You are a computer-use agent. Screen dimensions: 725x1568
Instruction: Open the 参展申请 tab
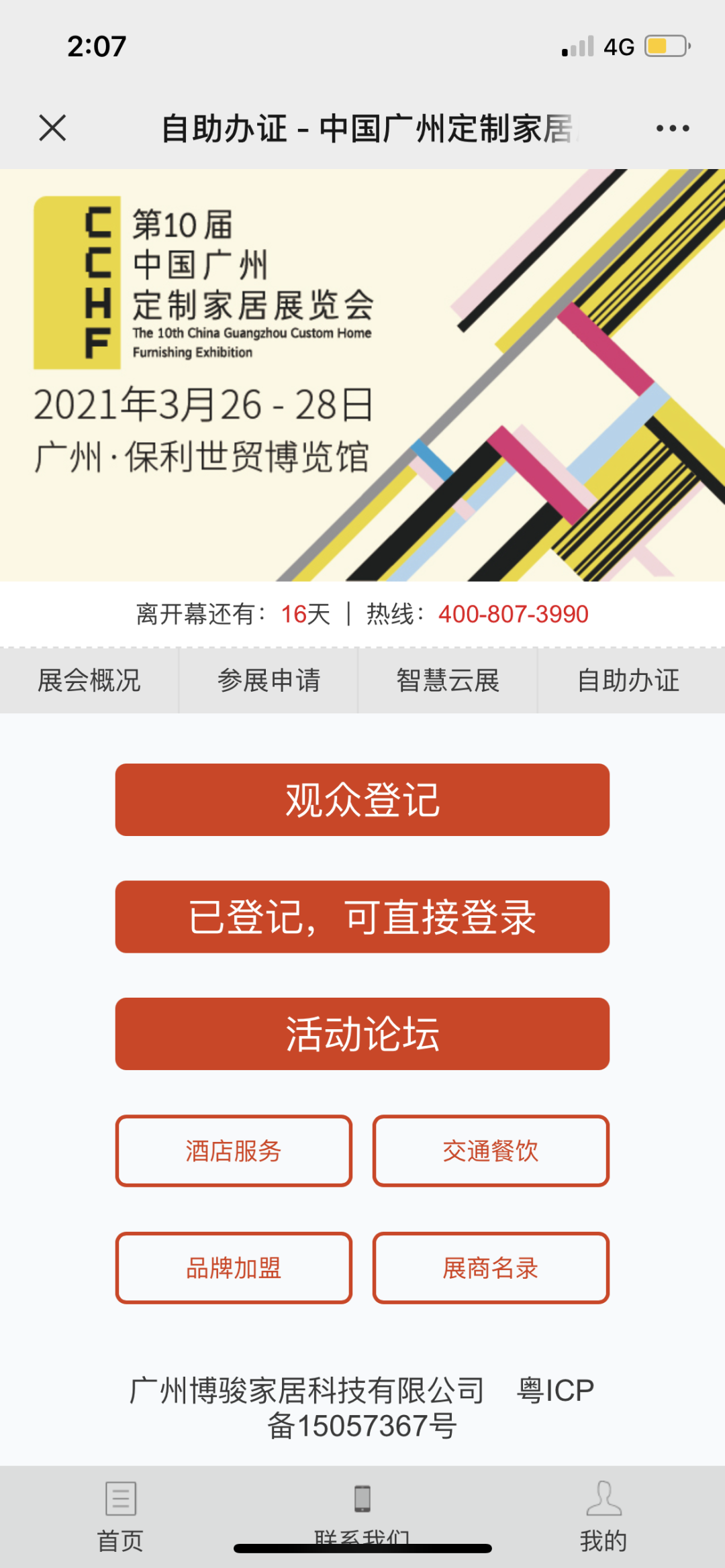269,680
